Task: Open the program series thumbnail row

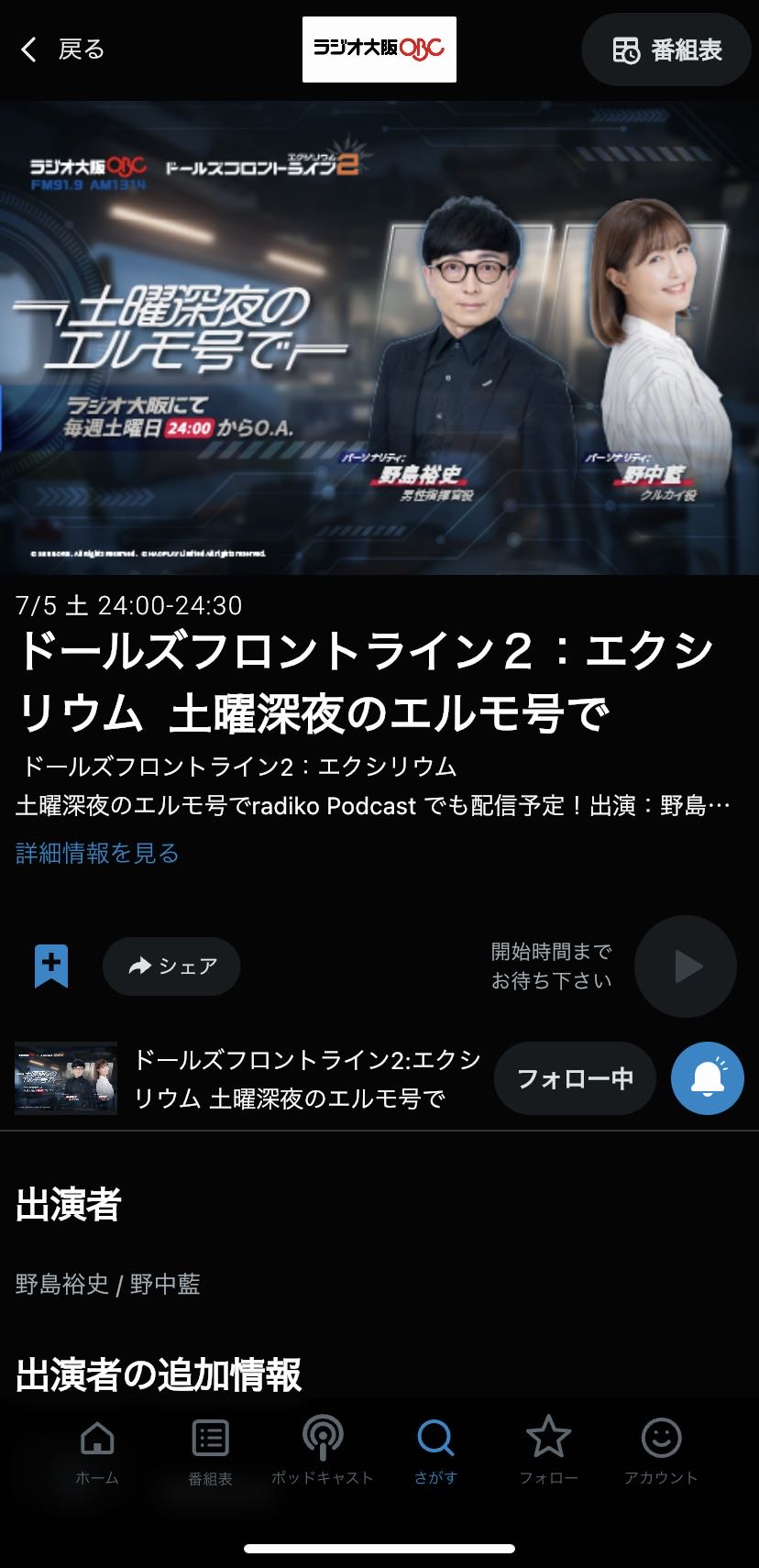Action: point(247,1078)
